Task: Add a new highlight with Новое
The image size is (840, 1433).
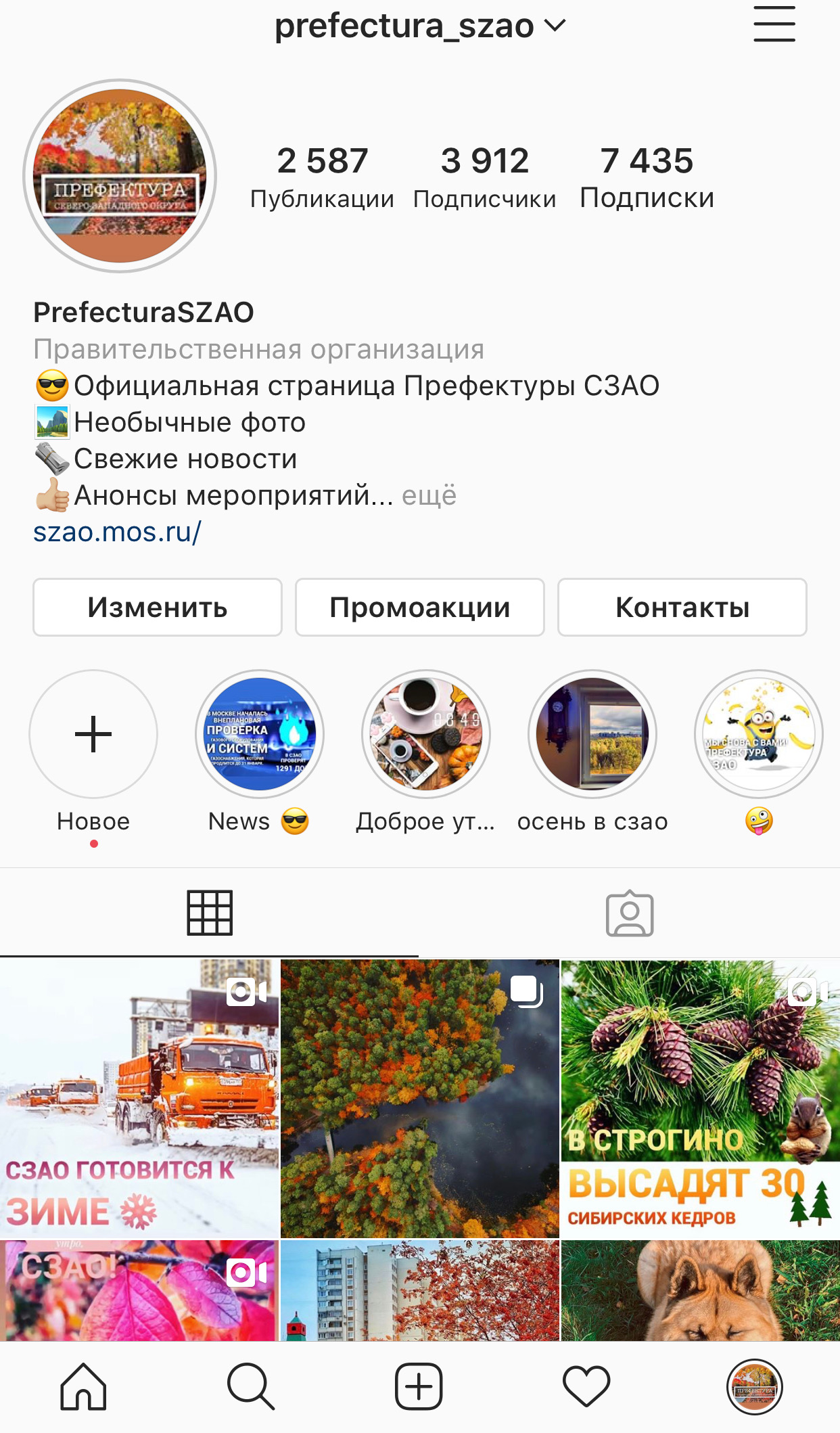Action: pos(93,734)
